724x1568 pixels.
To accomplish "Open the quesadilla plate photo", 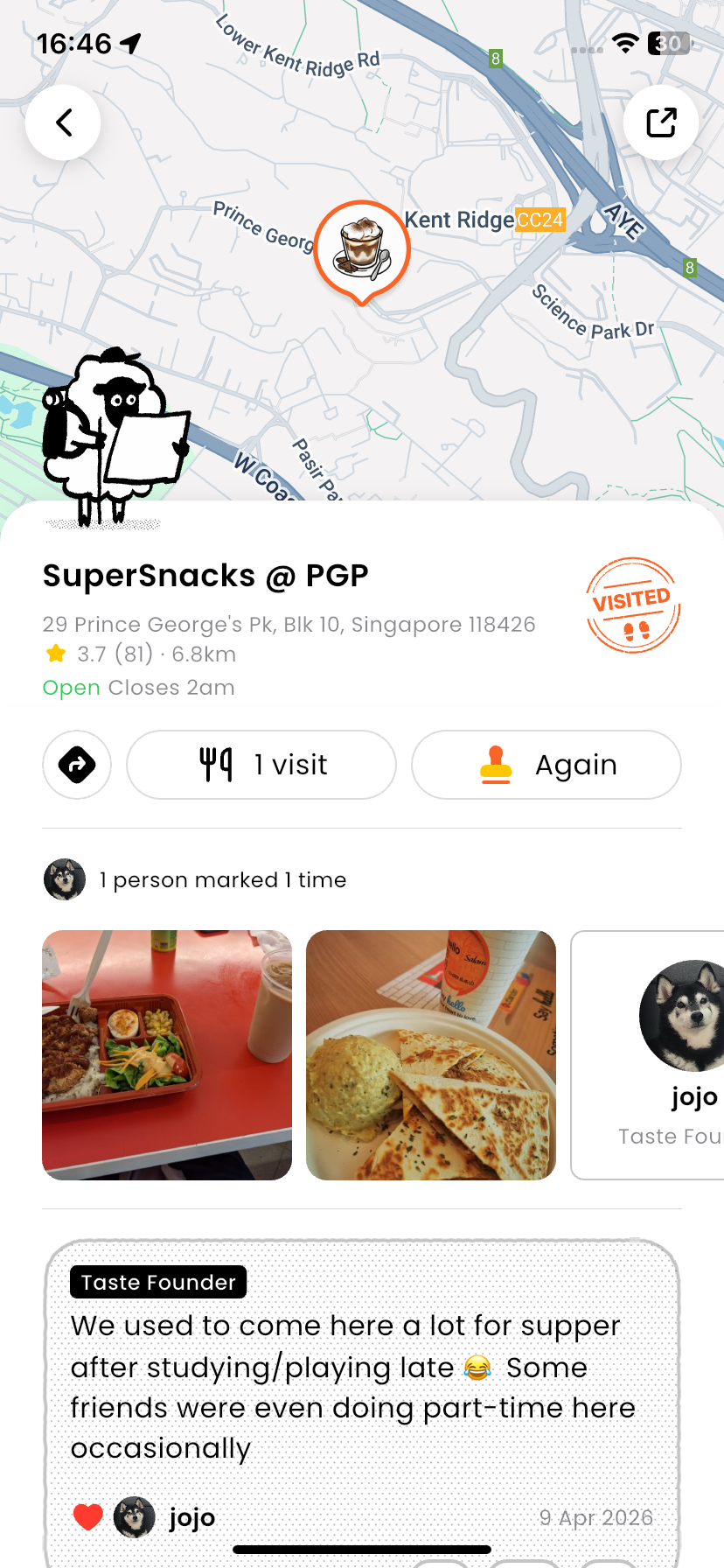I will click(x=430, y=1054).
